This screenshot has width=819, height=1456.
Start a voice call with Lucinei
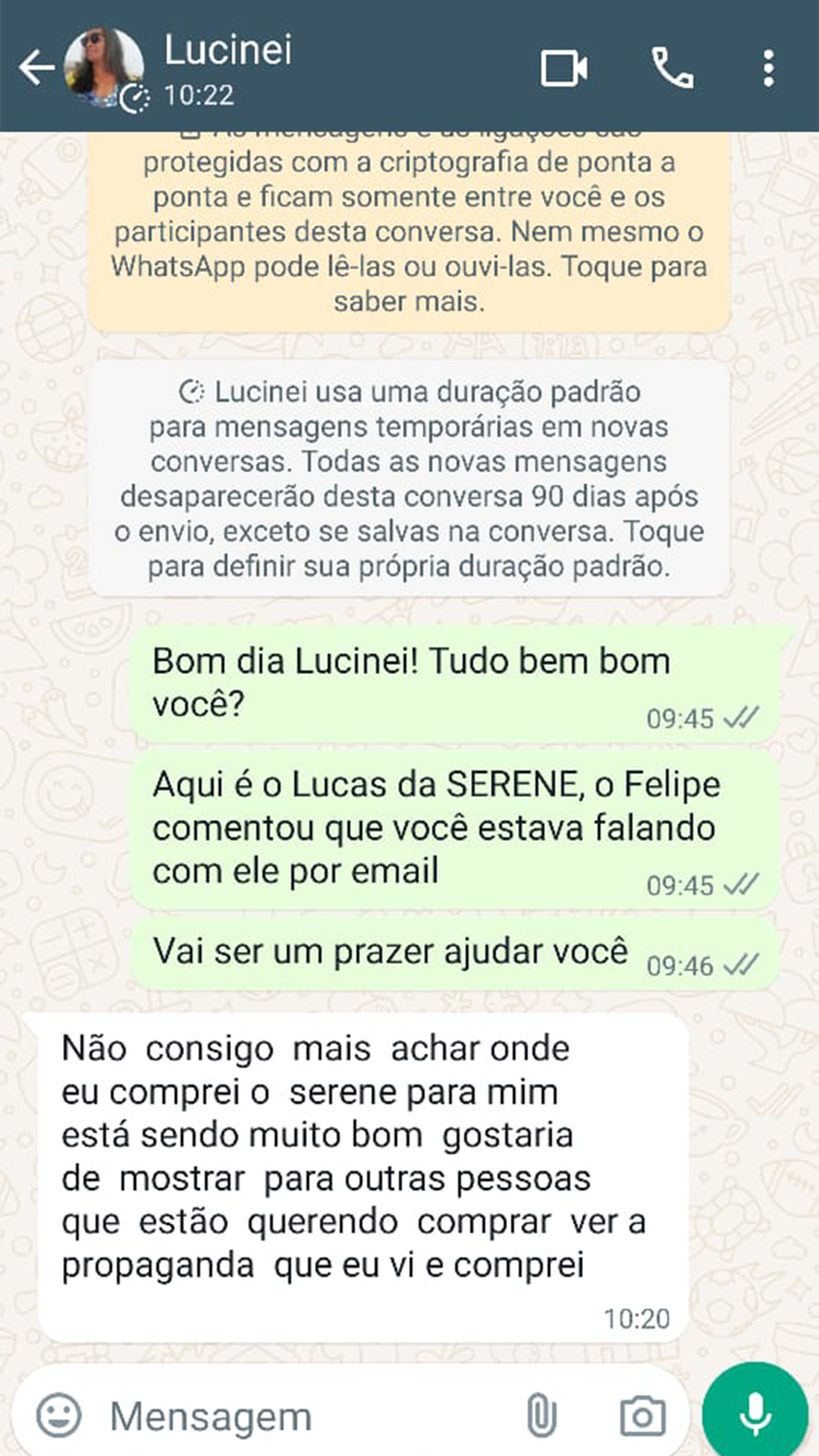pyautogui.click(x=672, y=69)
